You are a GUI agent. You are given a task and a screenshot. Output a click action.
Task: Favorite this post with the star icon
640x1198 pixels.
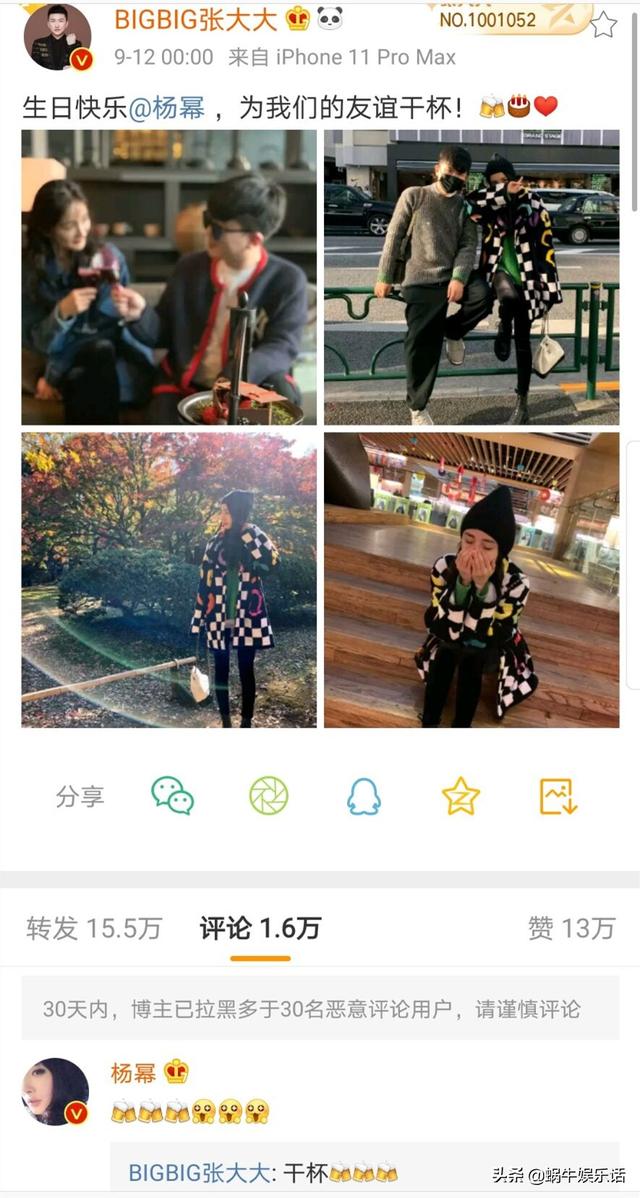pyautogui.click(x=603, y=24)
